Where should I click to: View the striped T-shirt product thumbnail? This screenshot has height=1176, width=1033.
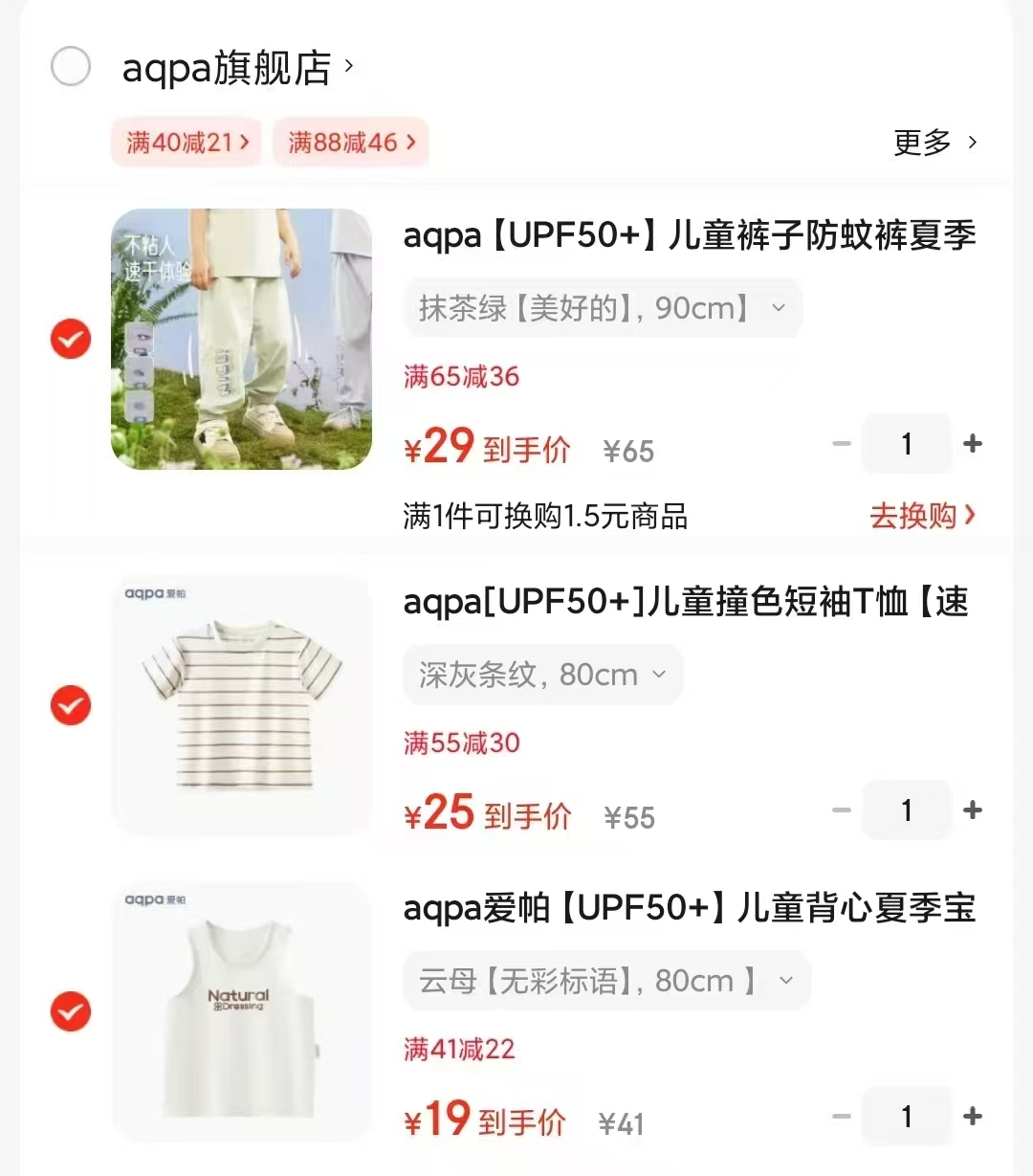(x=241, y=707)
